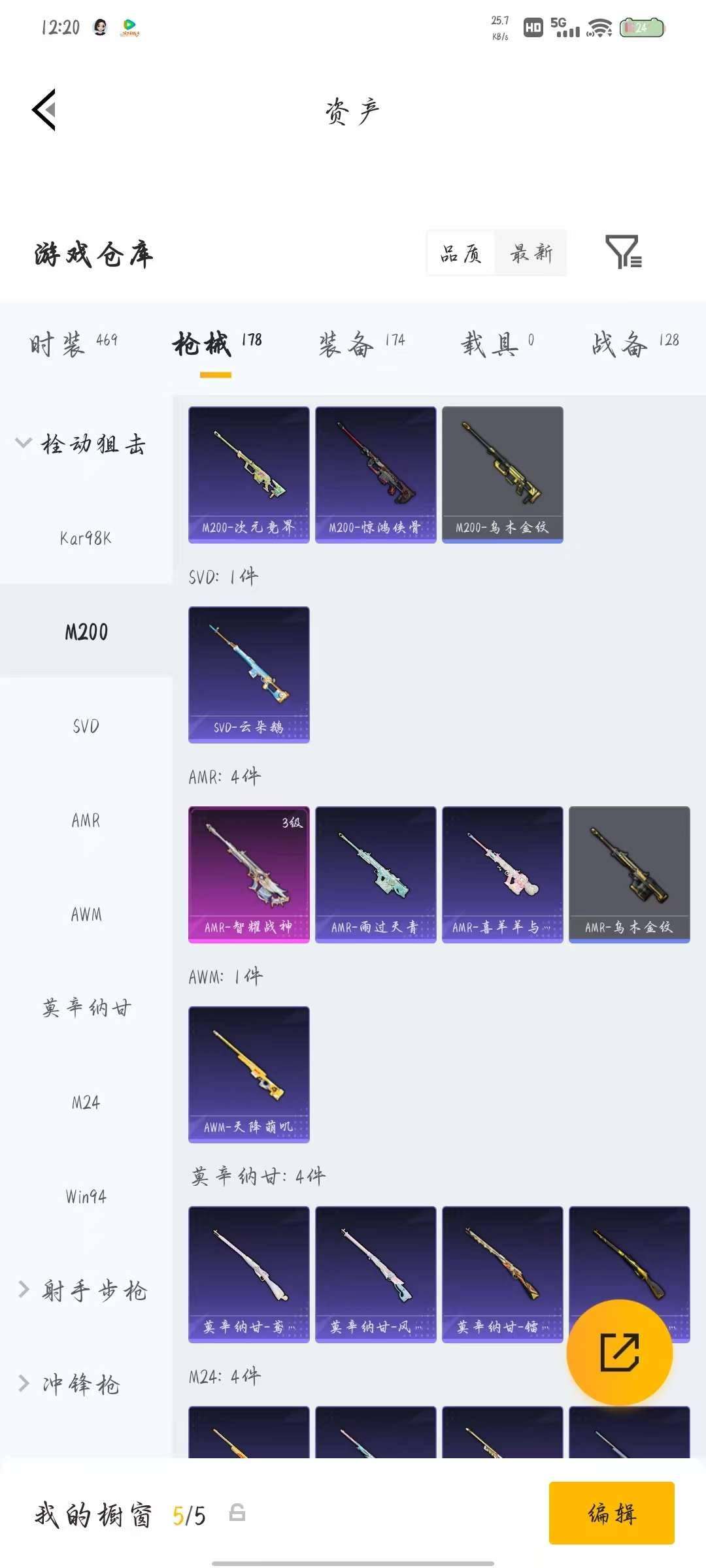Open the M200-惊鸿侠骨 skin
This screenshot has width=706, height=1568.
(375, 474)
